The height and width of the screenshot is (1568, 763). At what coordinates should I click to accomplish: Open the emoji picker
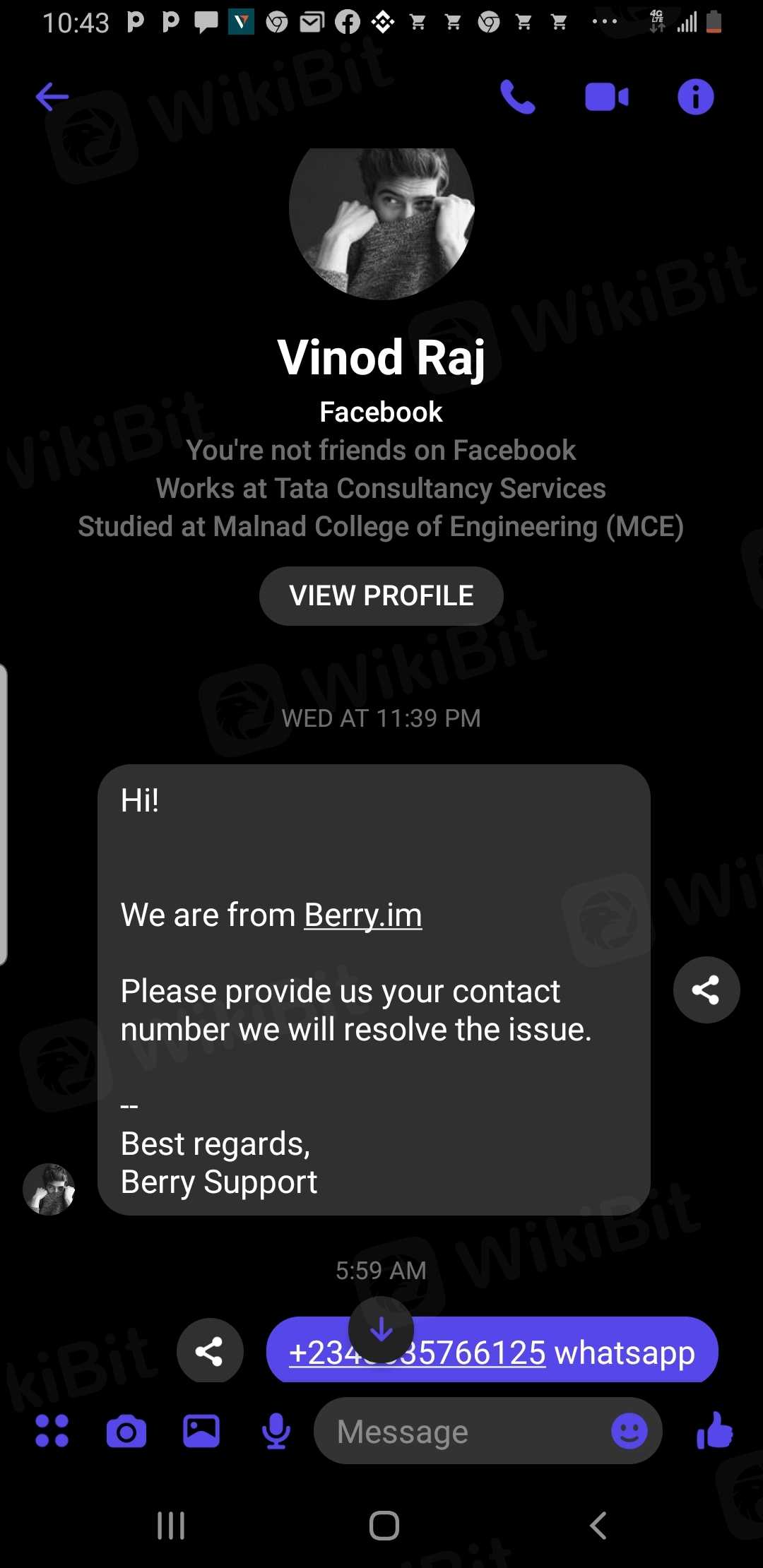629,1432
